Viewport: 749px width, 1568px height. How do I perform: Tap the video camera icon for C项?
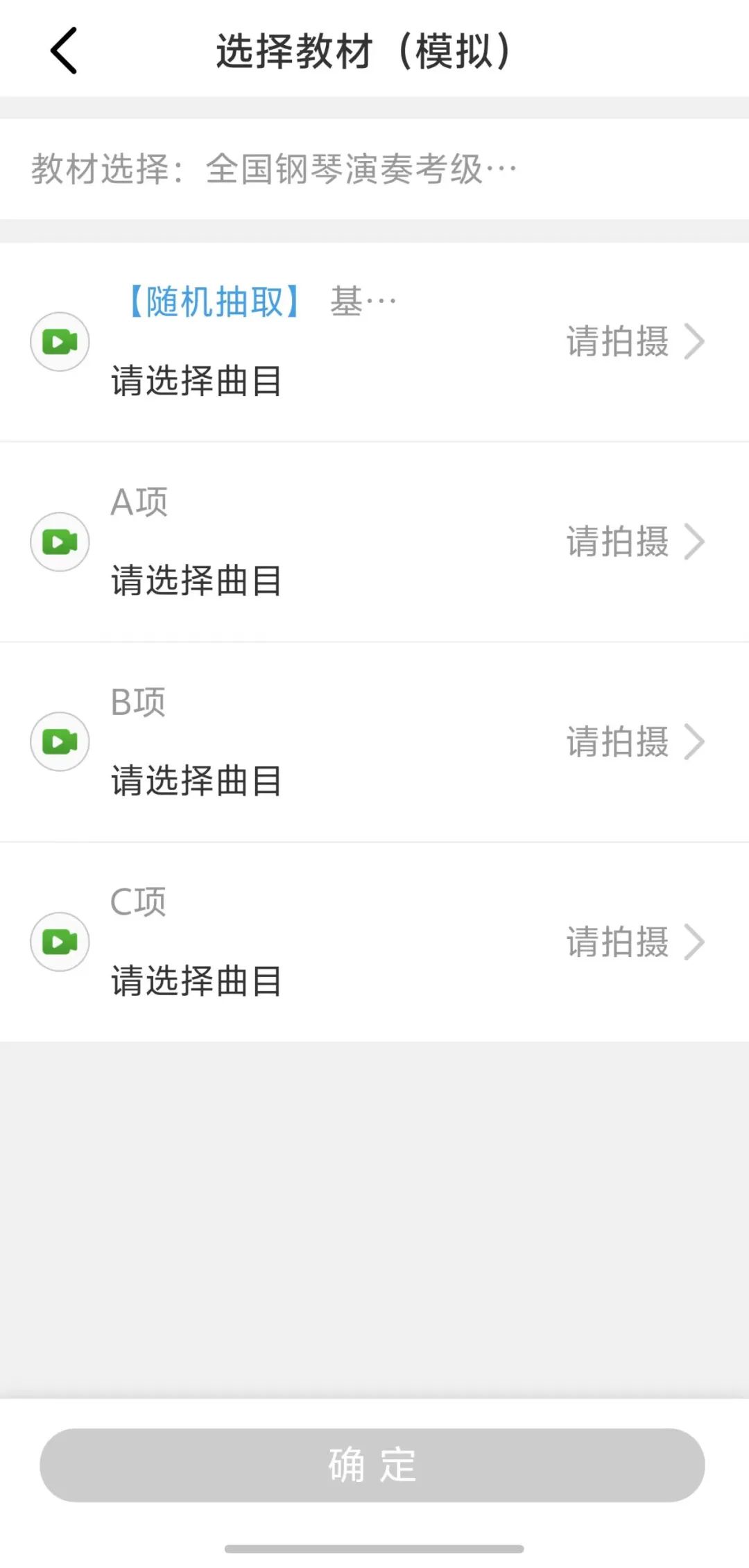60,942
